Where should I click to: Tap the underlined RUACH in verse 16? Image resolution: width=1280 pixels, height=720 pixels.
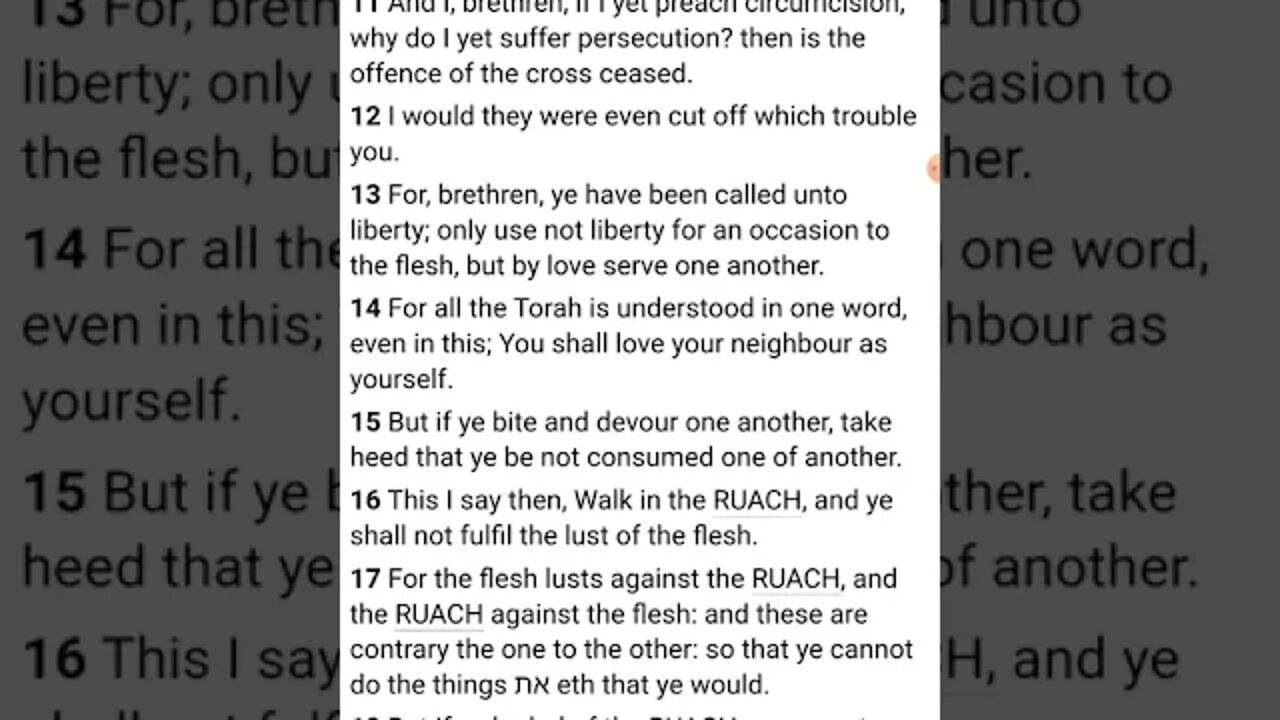click(x=757, y=500)
